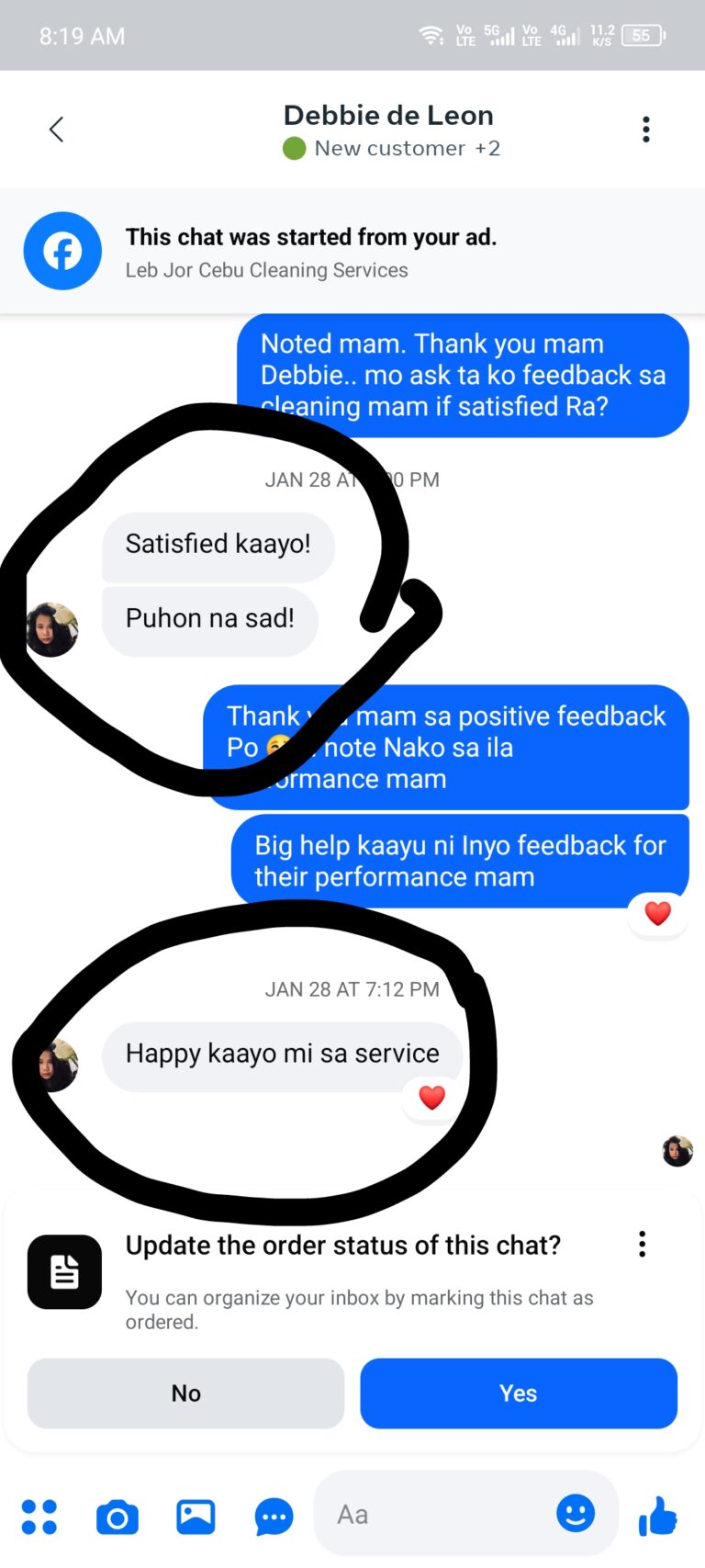The image size is (705, 1568).
Task: Open the Leb Jor Cebu Cleaning Services ad banner
Action: [352, 252]
